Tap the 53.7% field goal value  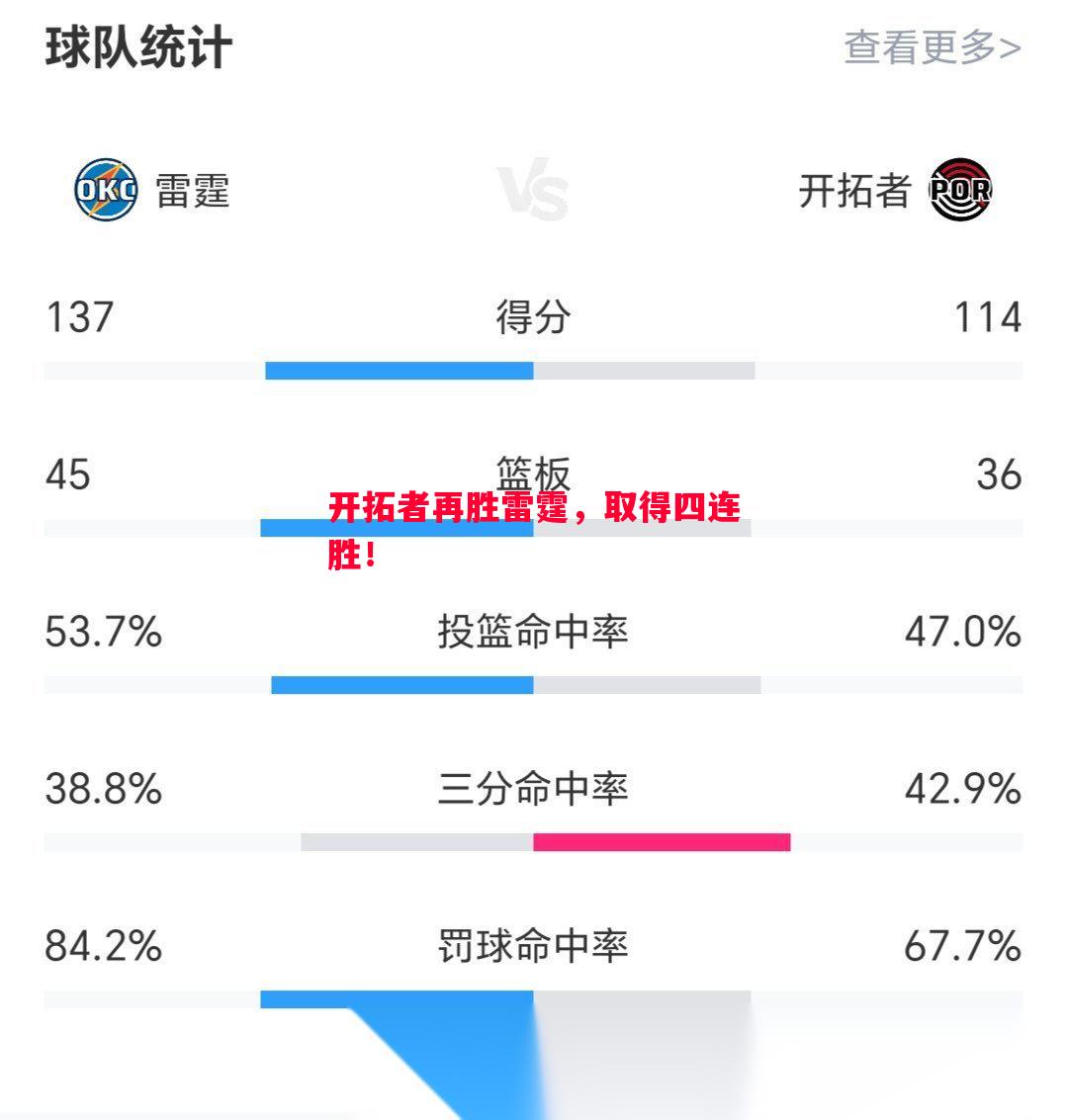pyautogui.click(x=105, y=631)
